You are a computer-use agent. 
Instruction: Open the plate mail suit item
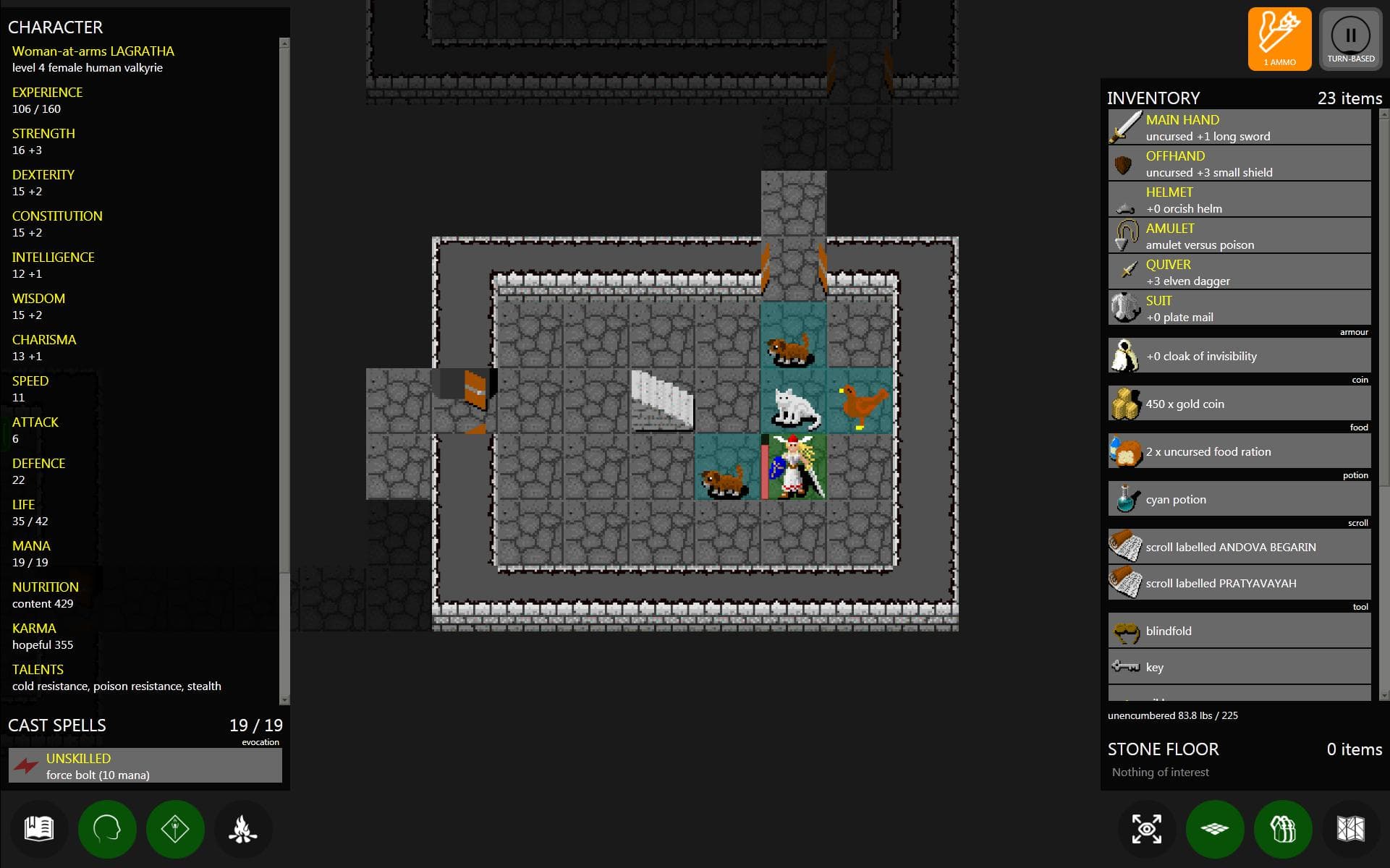[1239, 309]
